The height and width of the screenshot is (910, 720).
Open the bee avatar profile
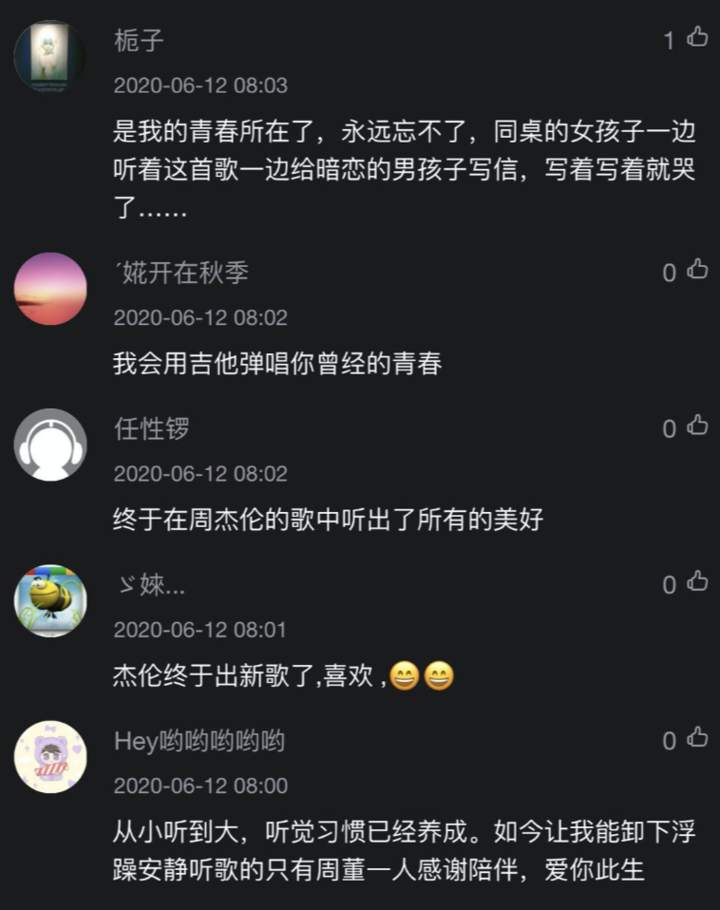pyautogui.click(x=50, y=601)
